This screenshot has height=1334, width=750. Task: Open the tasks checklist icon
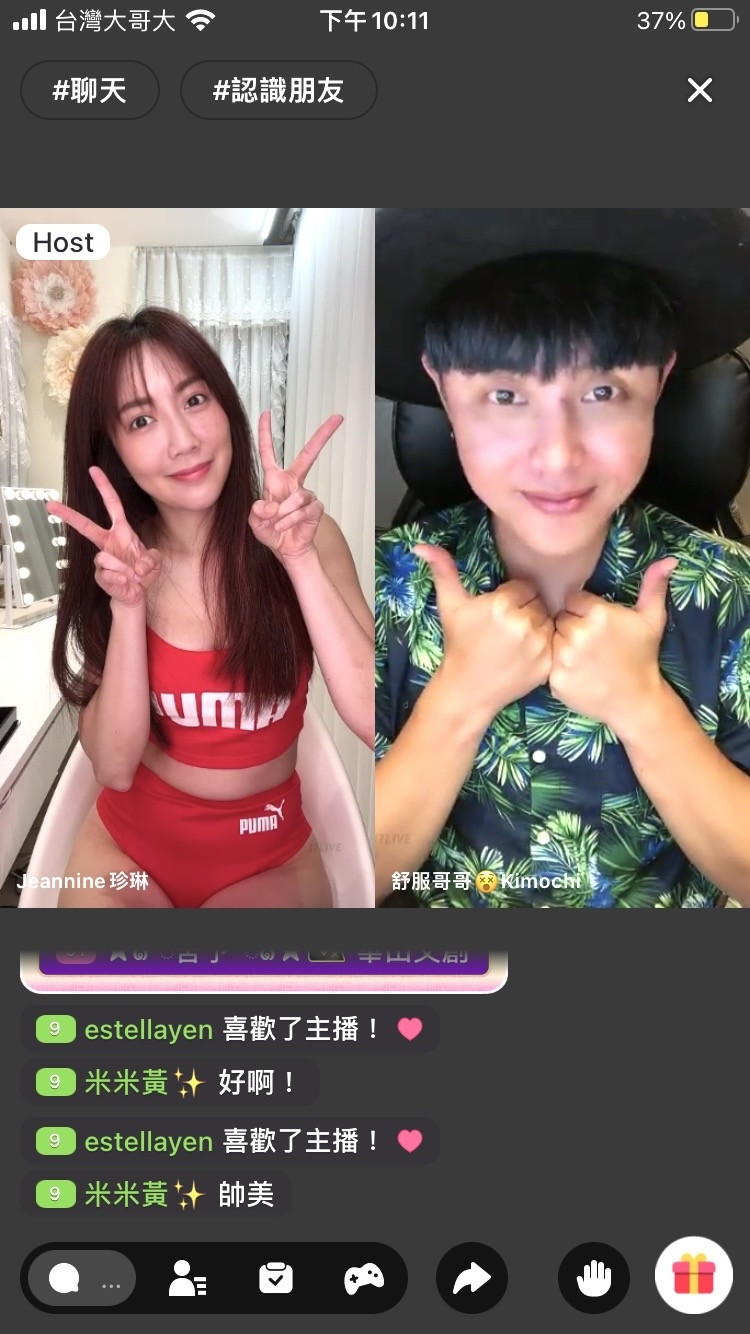275,1278
